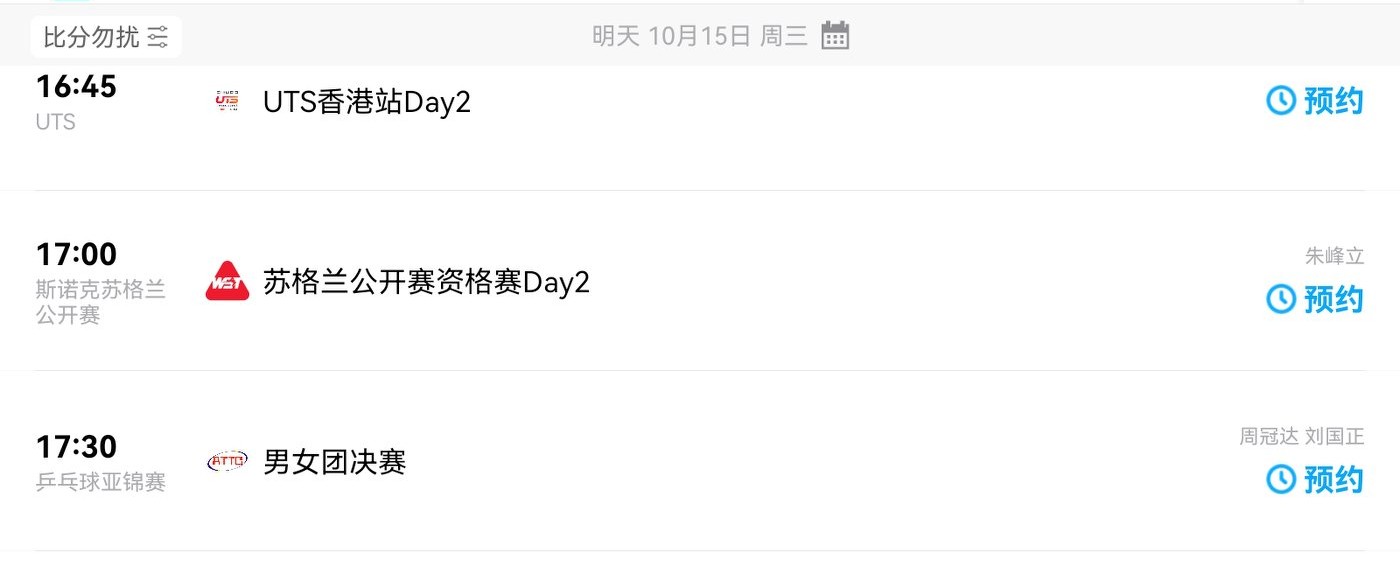Reserve the UTS香港站Day2 match

(1314, 100)
